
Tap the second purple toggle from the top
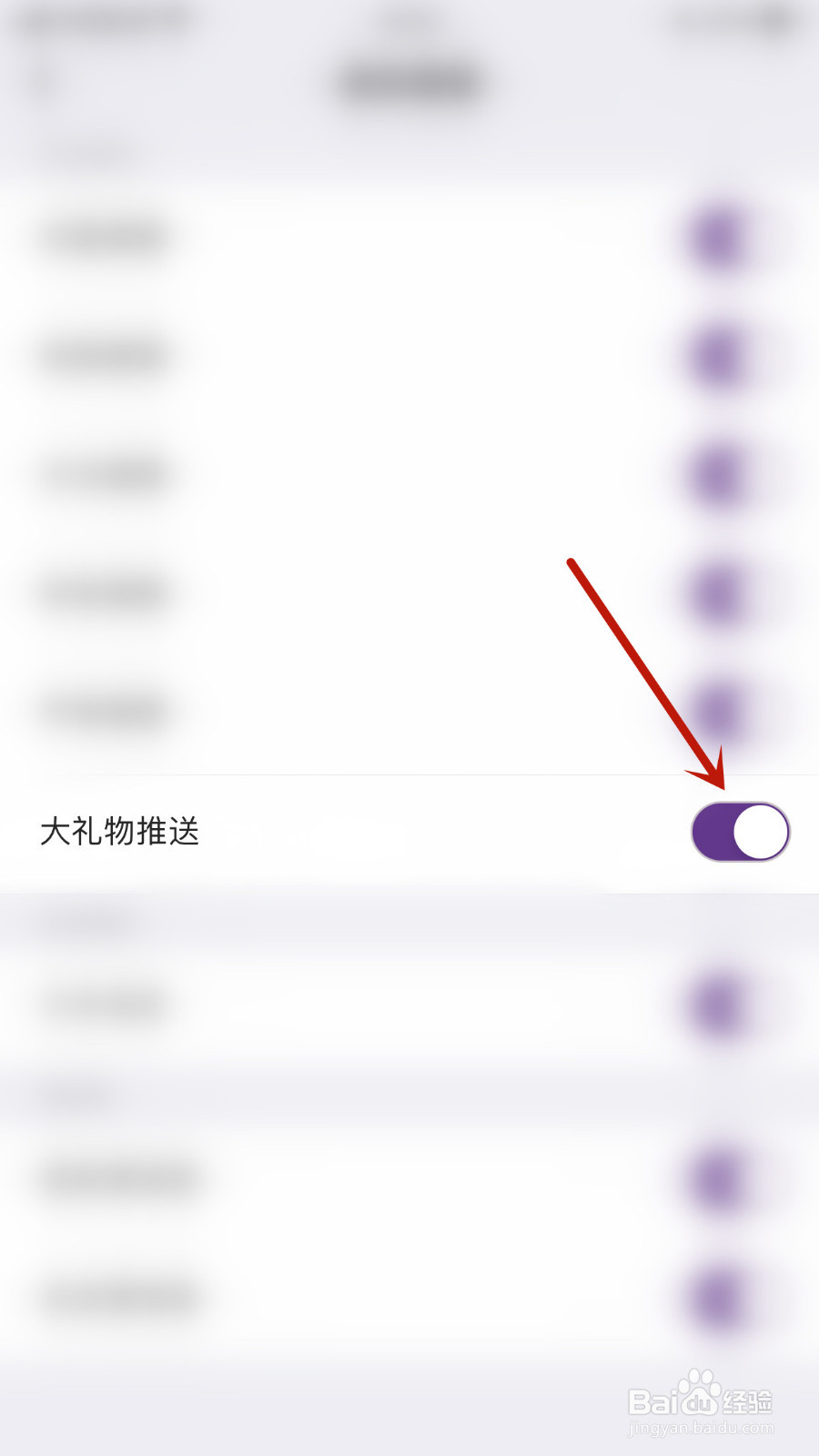click(719, 355)
